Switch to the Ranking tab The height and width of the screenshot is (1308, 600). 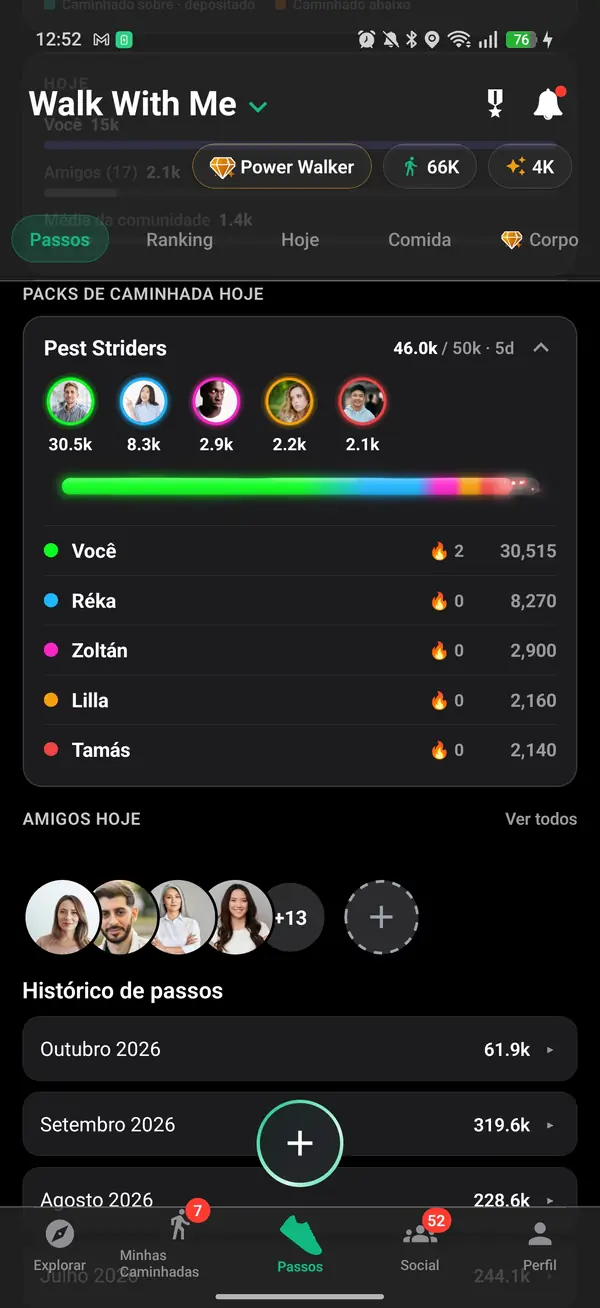[179, 240]
